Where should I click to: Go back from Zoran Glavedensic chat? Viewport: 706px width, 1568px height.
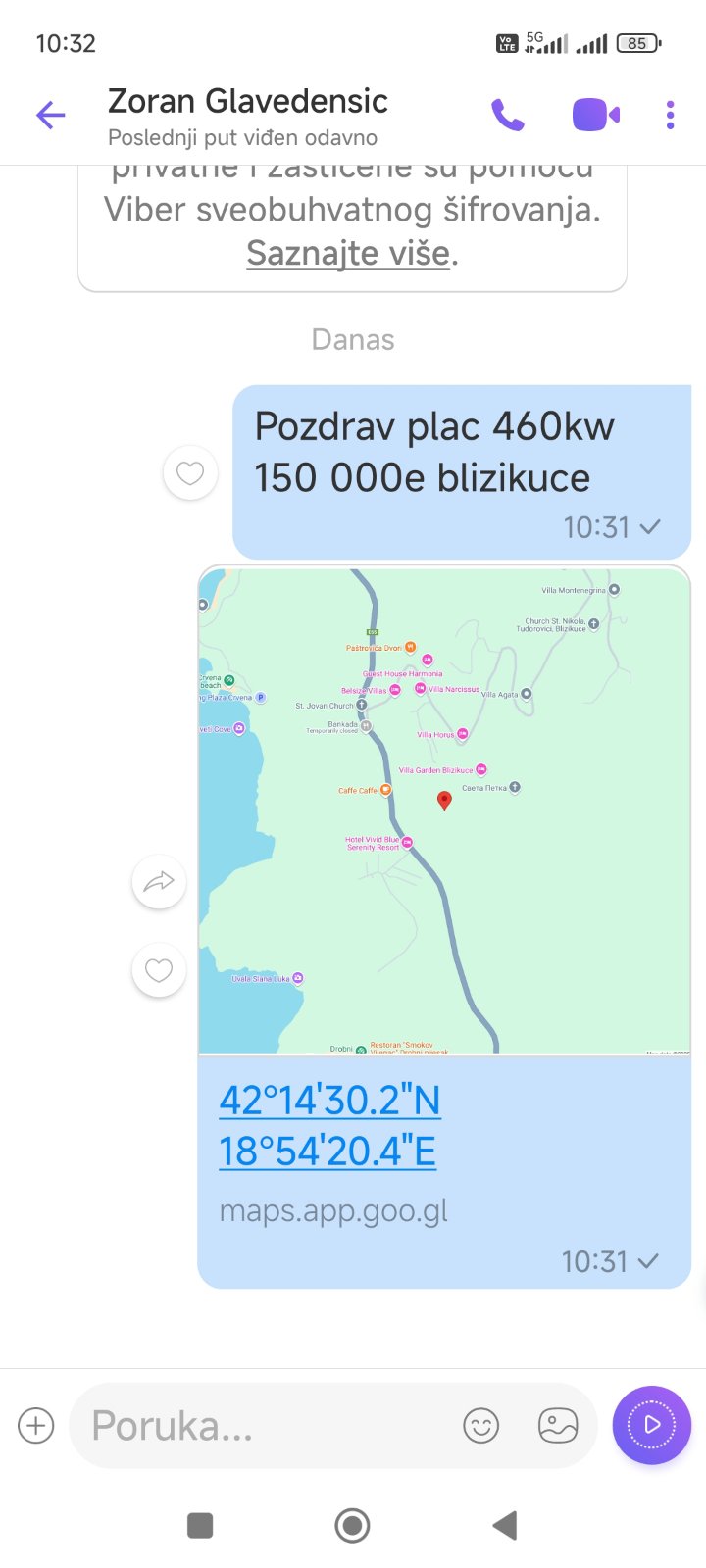click(x=50, y=116)
